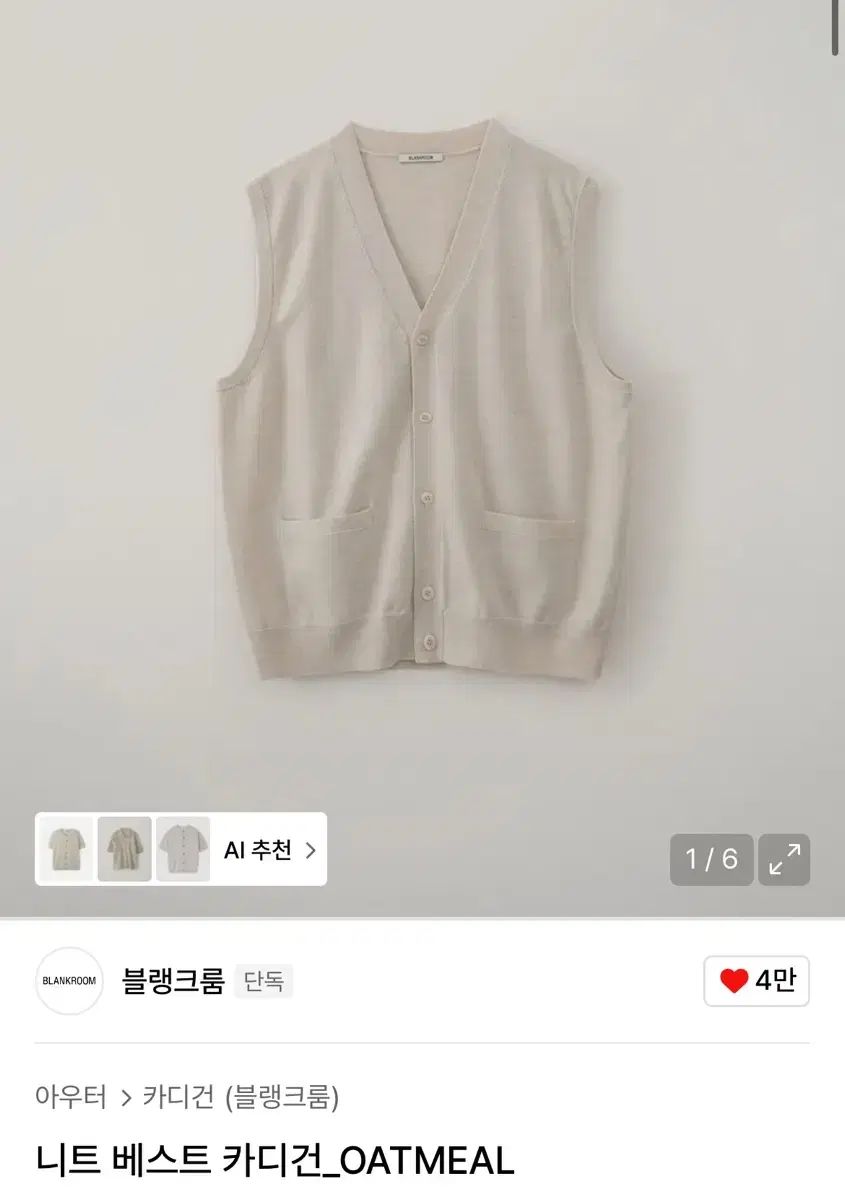Like this product with the heart button
Image resolution: width=845 pixels, height=1200 pixels.
pos(756,981)
